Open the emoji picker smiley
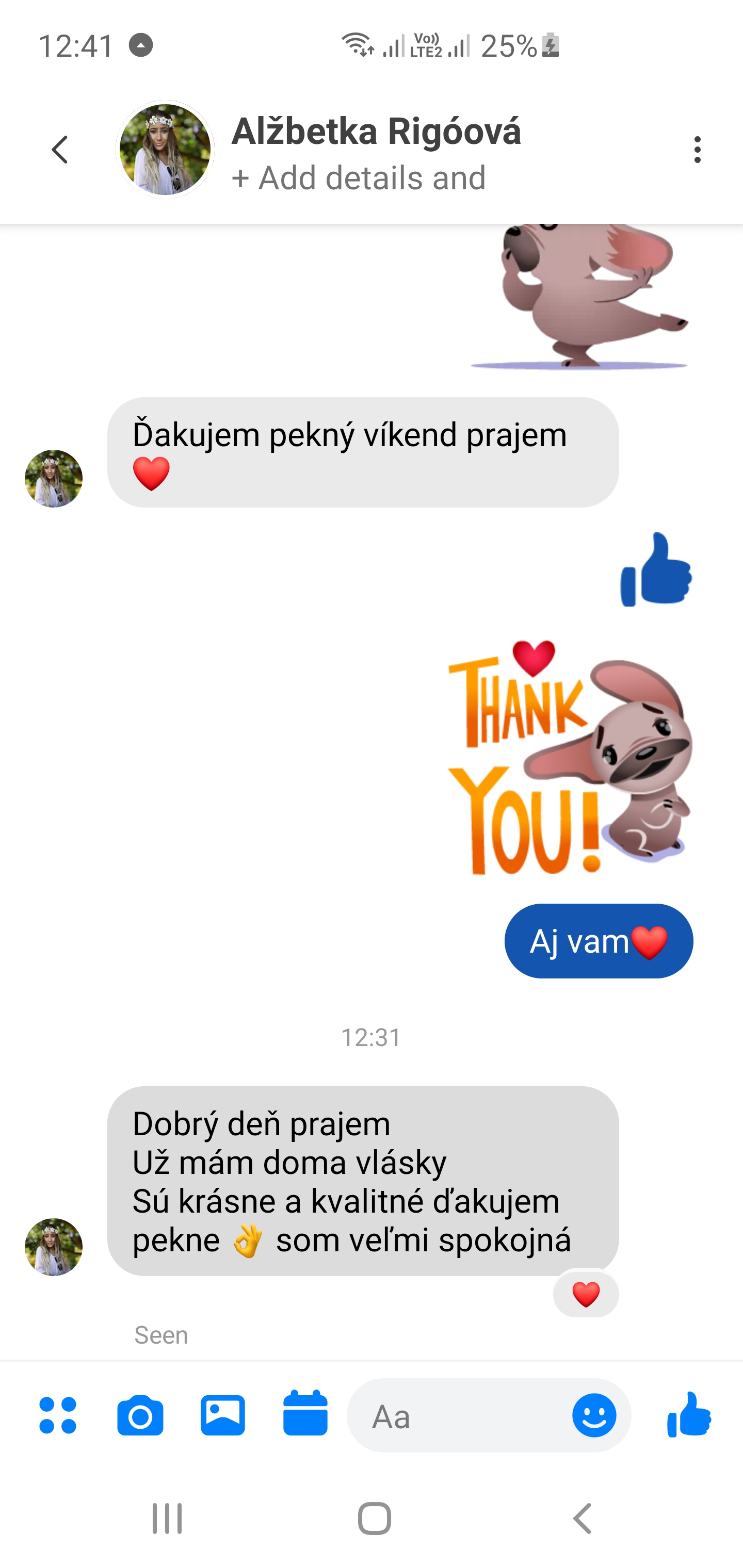Image resolution: width=743 pixels, height=1568 pixels. pyautogui.click(x=594, y=1415)
